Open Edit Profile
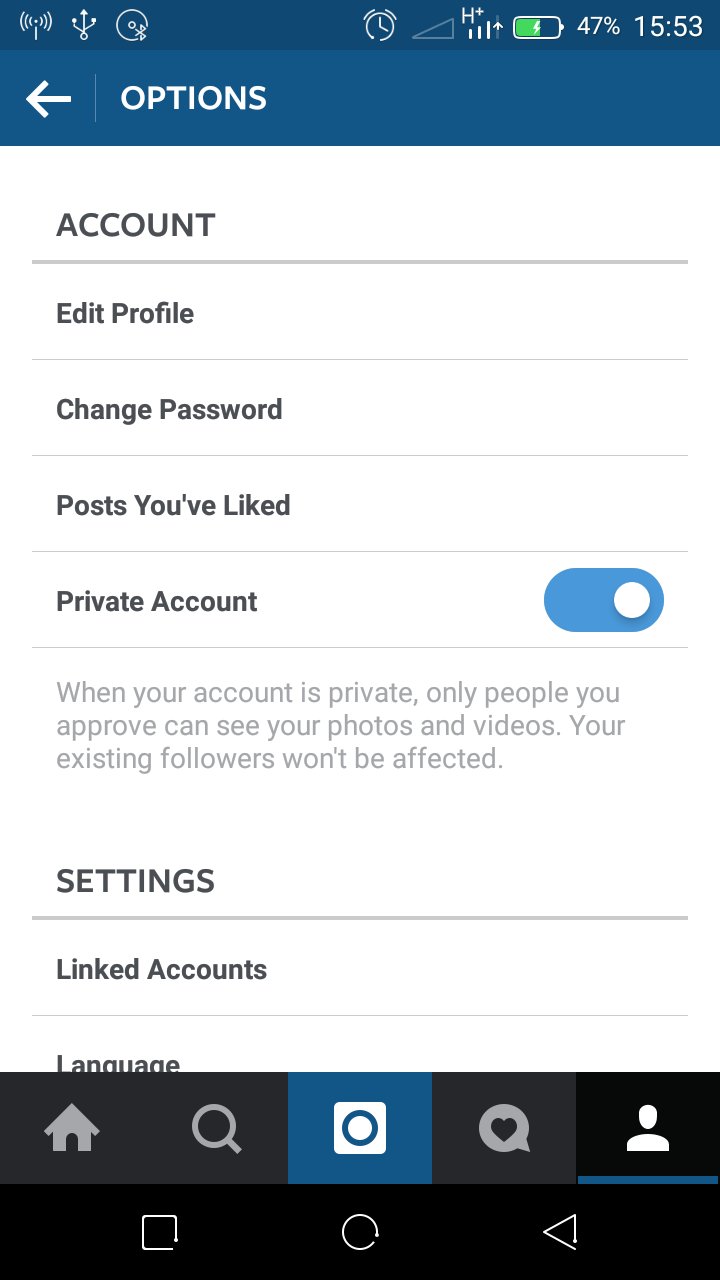 coord(125,314)
